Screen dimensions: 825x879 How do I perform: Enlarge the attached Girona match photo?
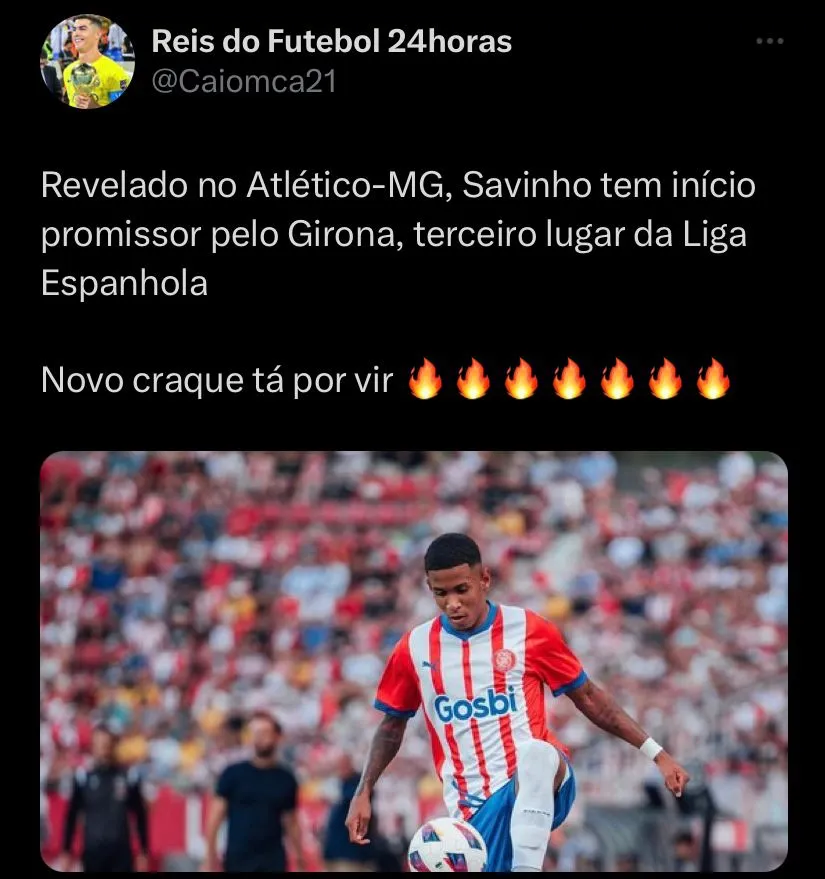(x=414, y=660)
